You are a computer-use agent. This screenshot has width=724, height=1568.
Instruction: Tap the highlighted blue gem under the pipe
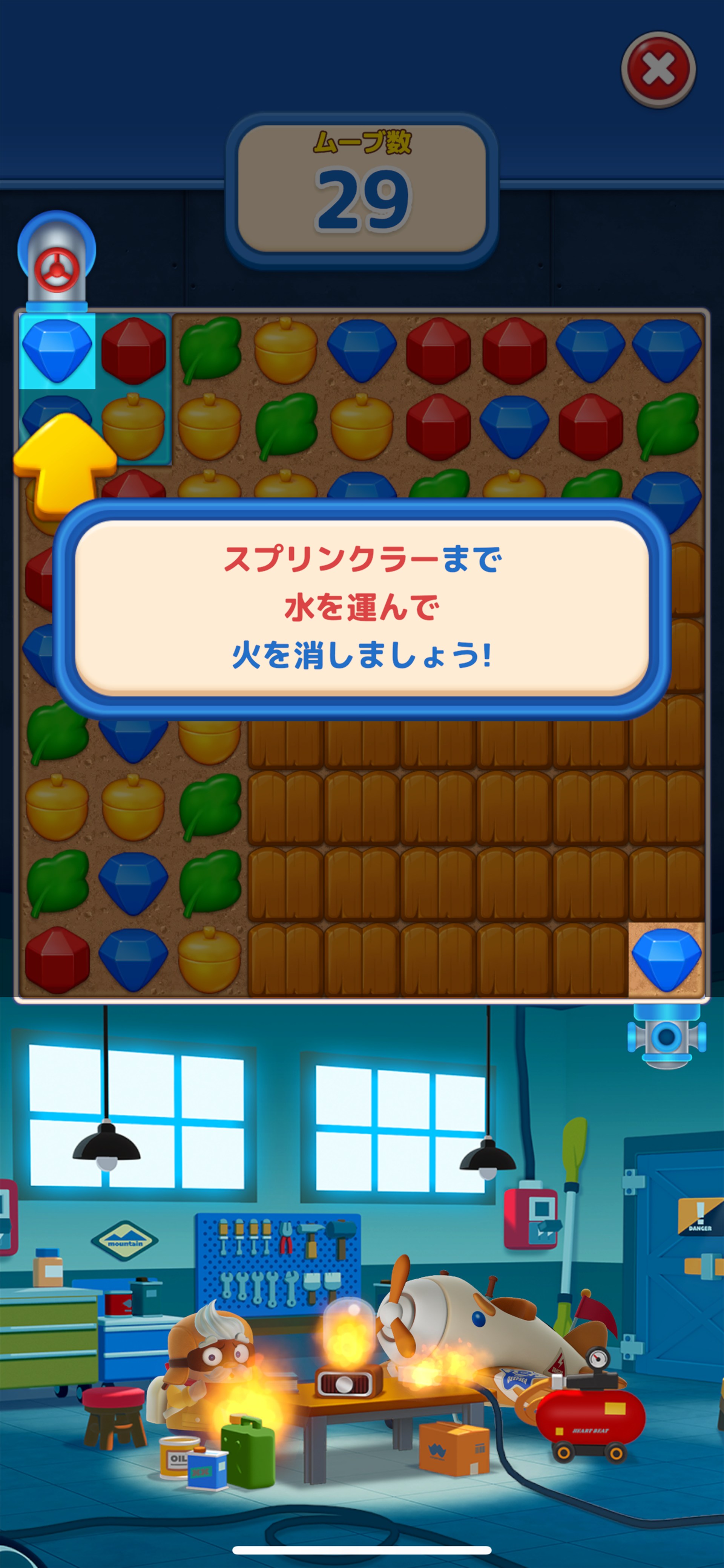(x=57, y=350)
